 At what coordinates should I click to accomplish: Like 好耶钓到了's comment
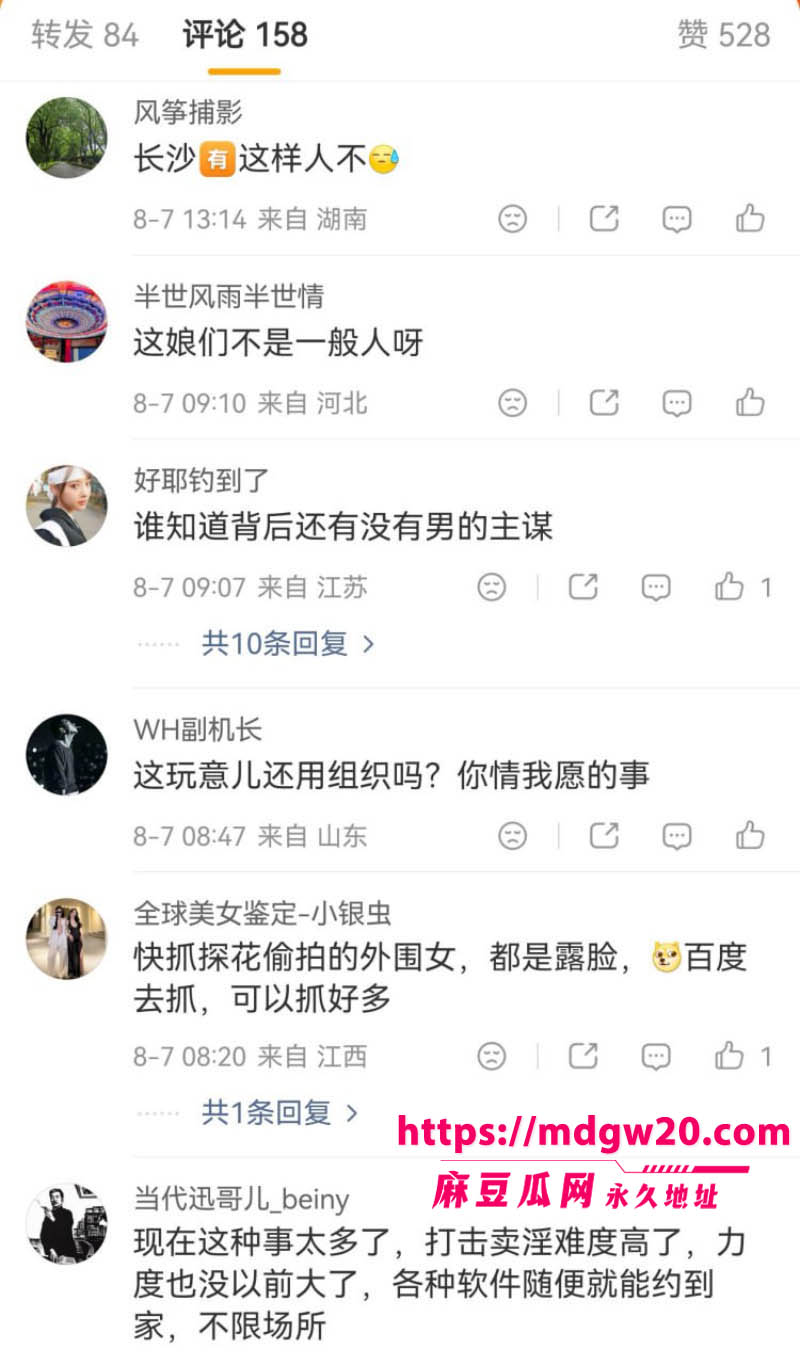(742, 587)
